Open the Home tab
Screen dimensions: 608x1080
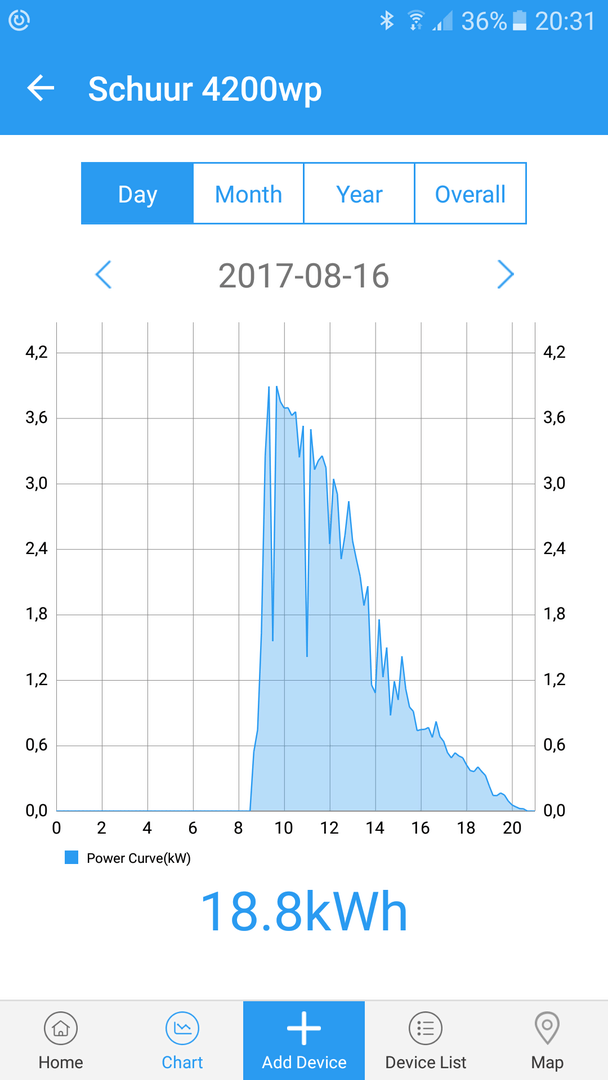[x=61, y=1041]
